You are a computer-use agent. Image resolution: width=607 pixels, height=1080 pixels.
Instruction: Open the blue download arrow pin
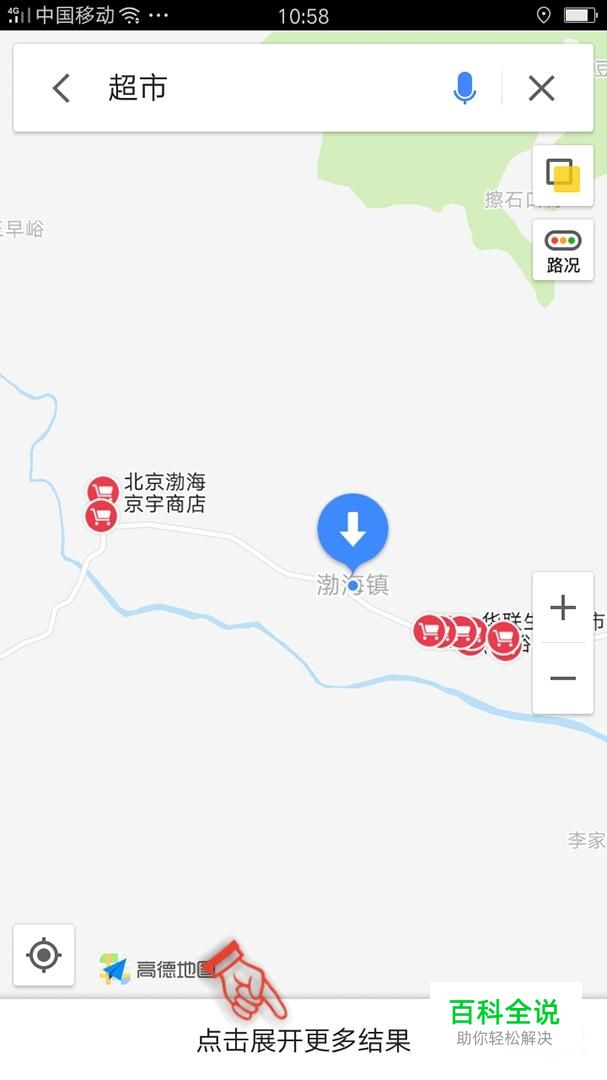352,529
